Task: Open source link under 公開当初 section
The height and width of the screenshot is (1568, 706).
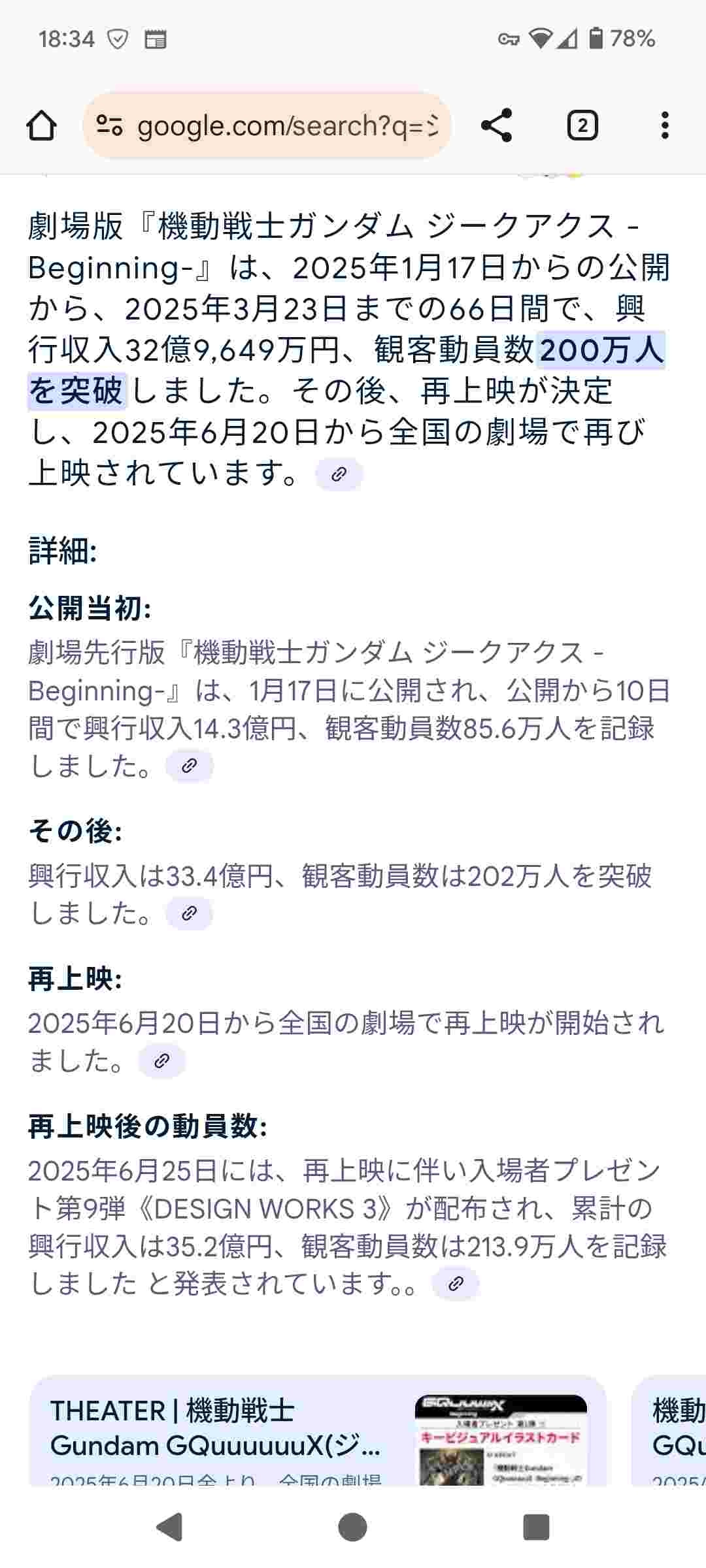Action: tap(189, 766)
